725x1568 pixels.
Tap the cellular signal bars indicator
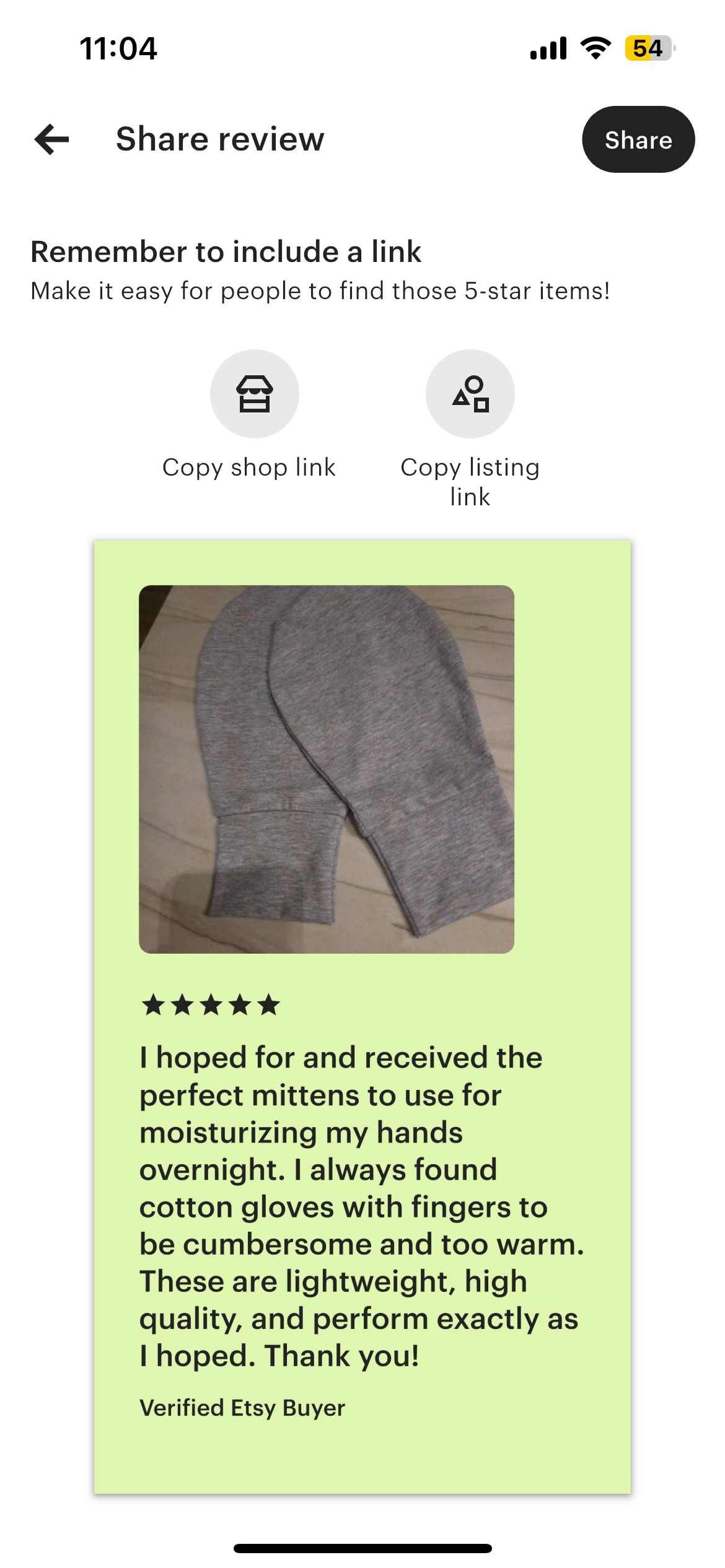coord(548,48)
